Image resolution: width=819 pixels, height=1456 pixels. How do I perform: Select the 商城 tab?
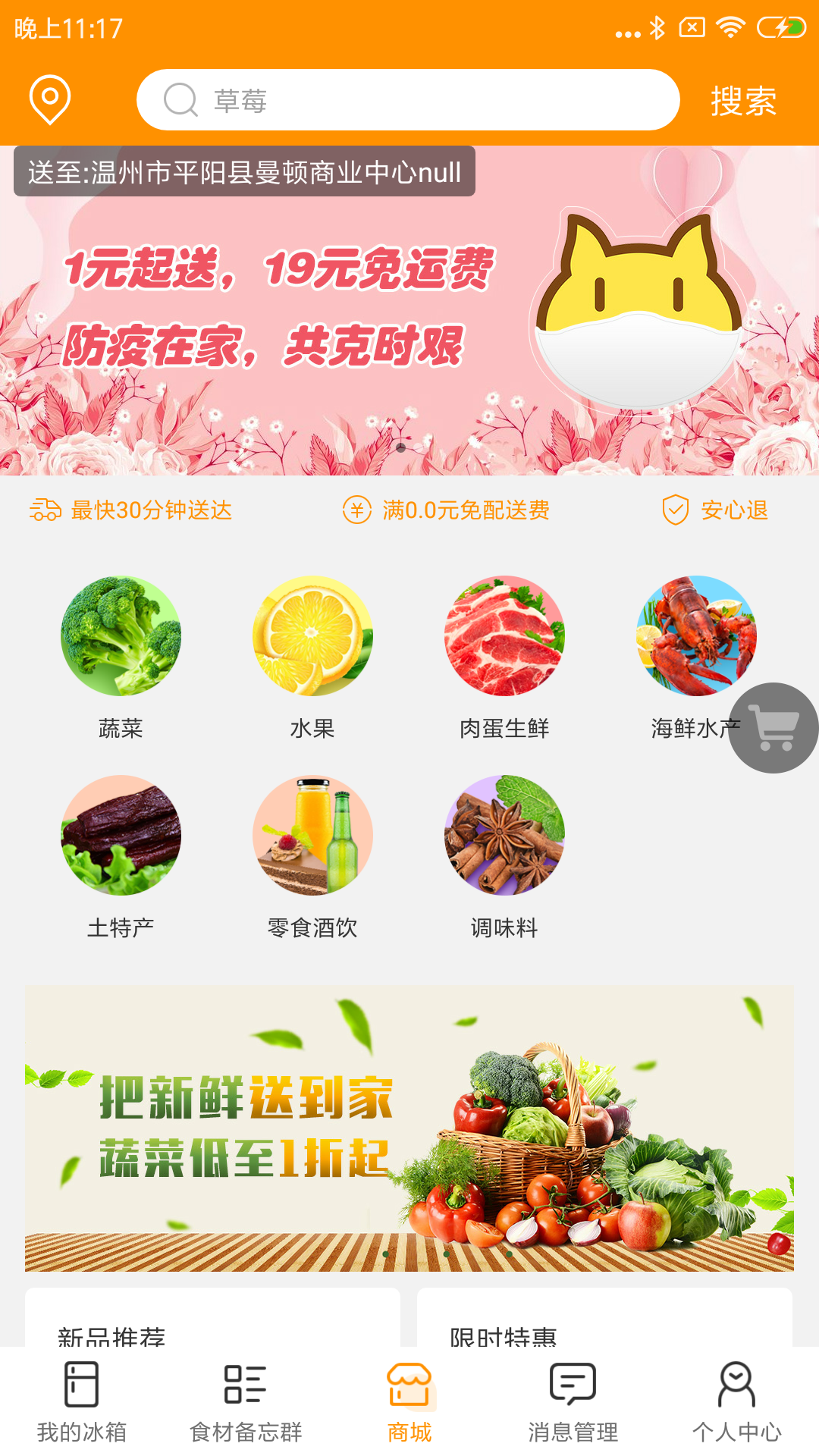tap(409, 1401)
